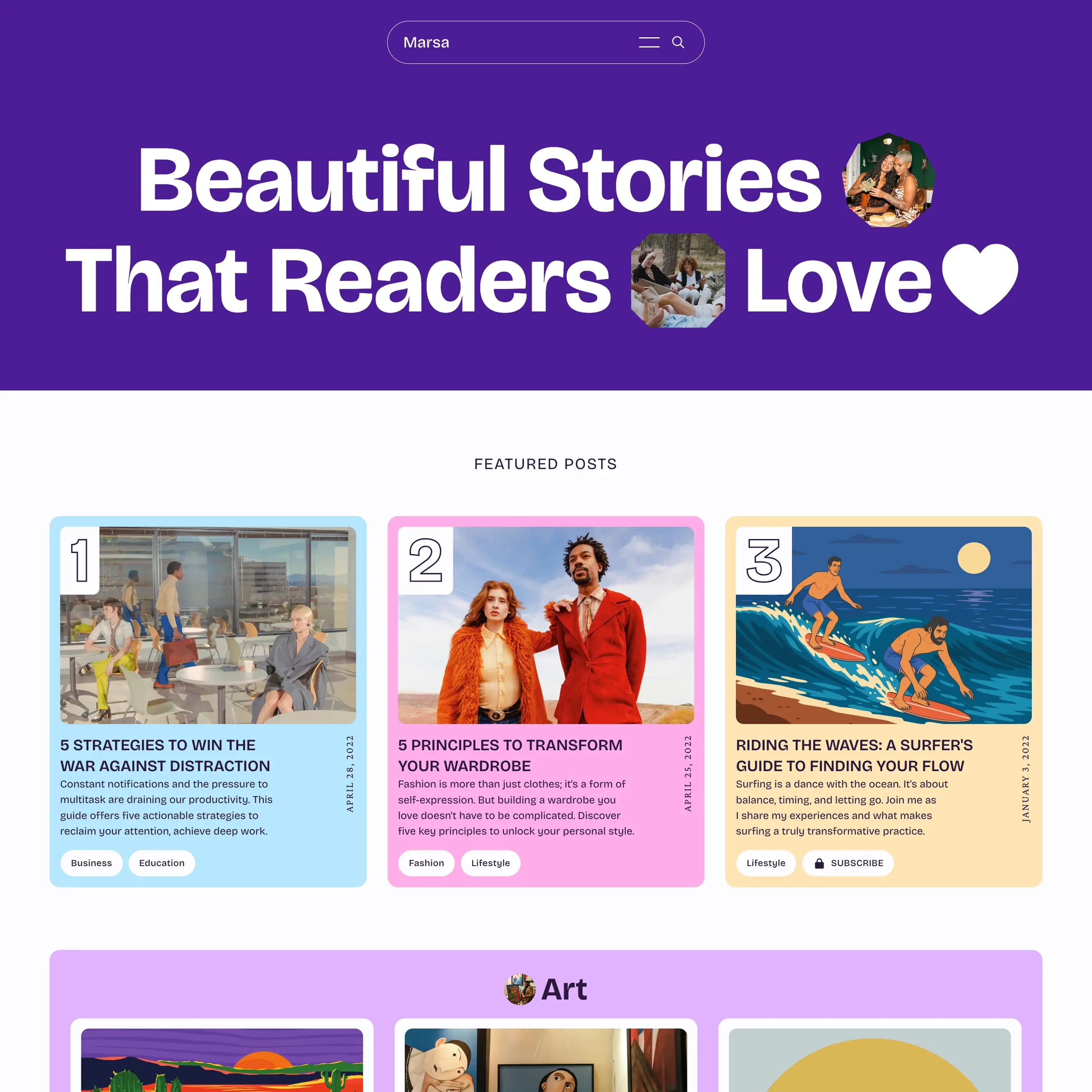Open the Art section heading
The height and width of the screenshot is (1092, 1092).
(x=564, y=989)
